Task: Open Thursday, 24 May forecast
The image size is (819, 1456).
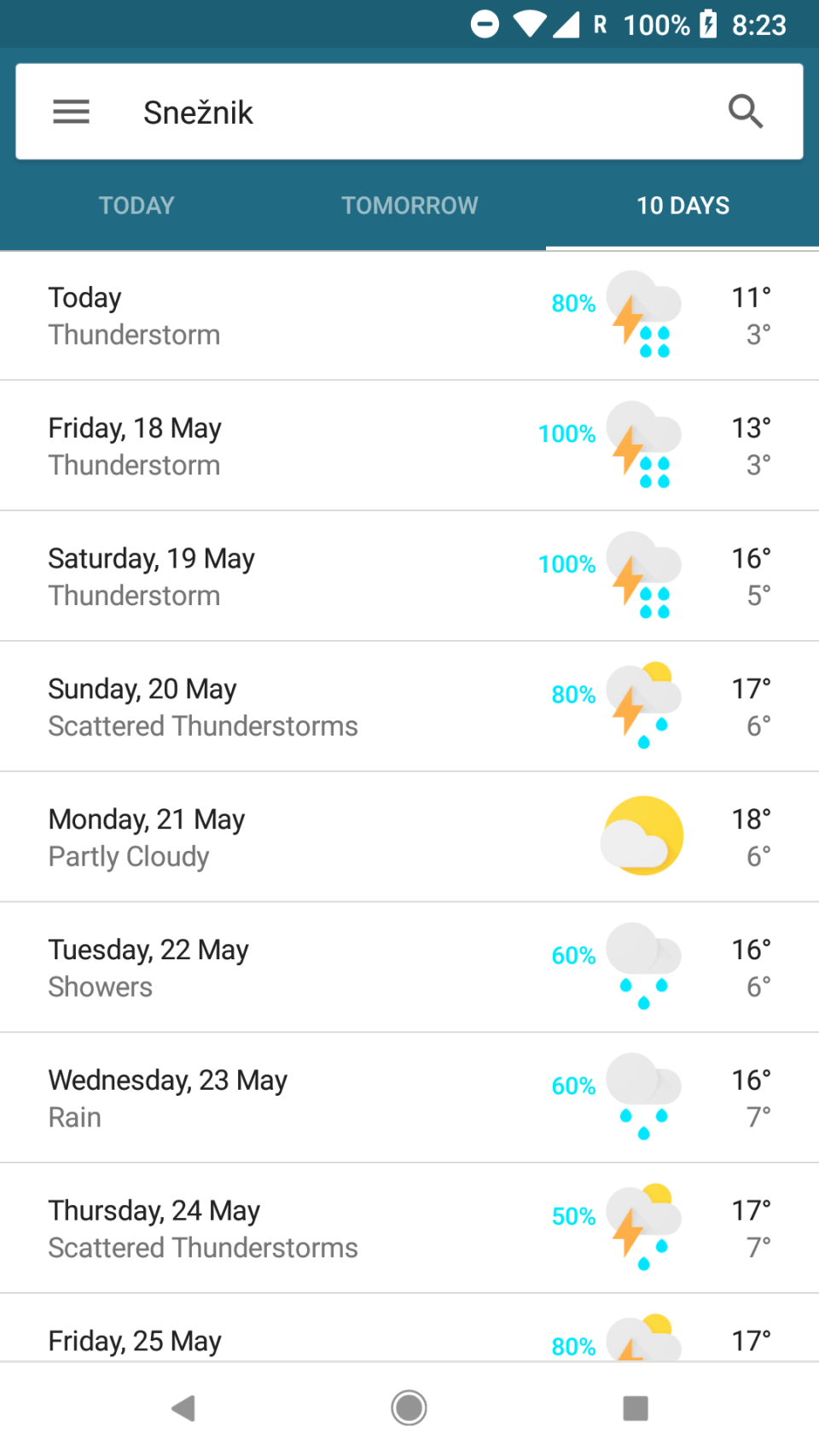Action: point(409,1229)
